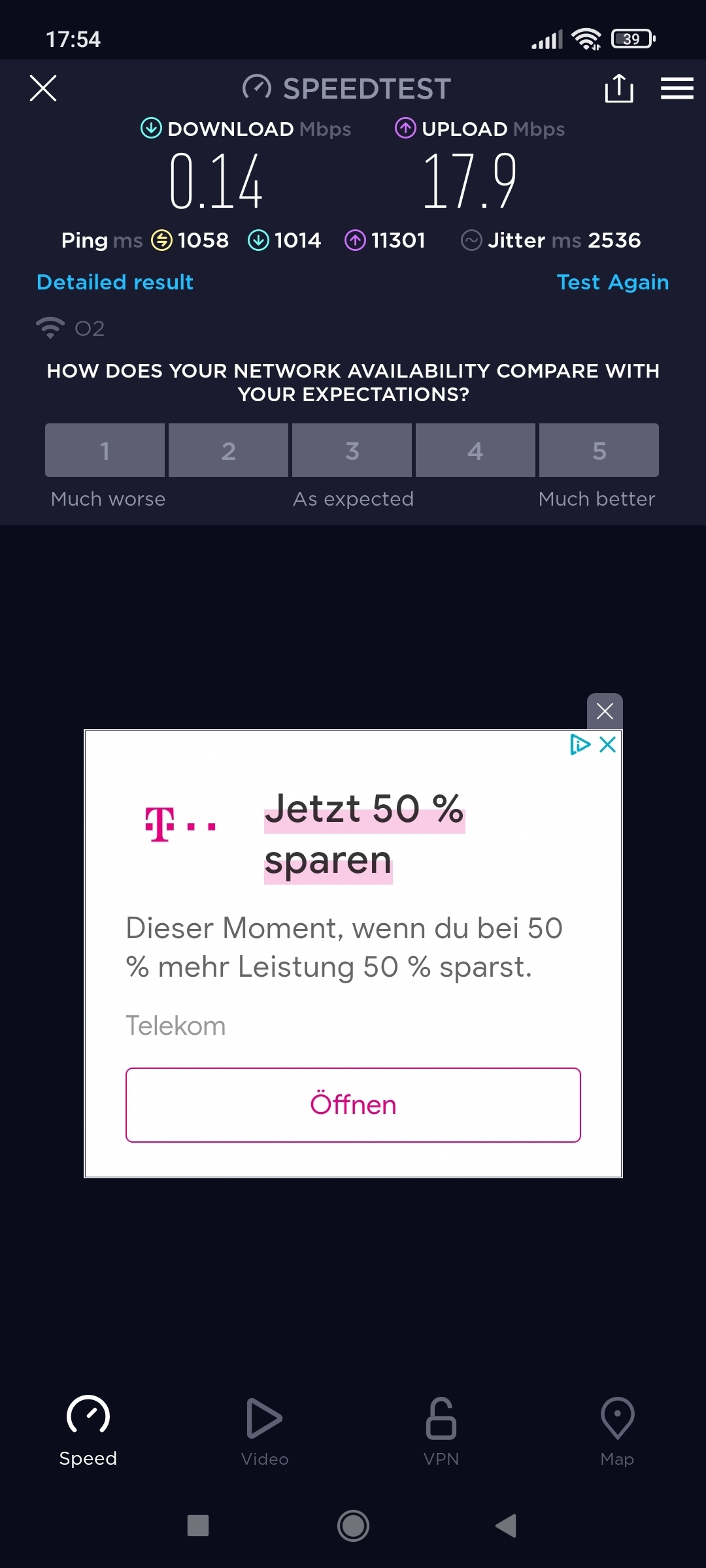Open the hamburger menu
This screenshot has height=1568, width=706.
point(677,88)
